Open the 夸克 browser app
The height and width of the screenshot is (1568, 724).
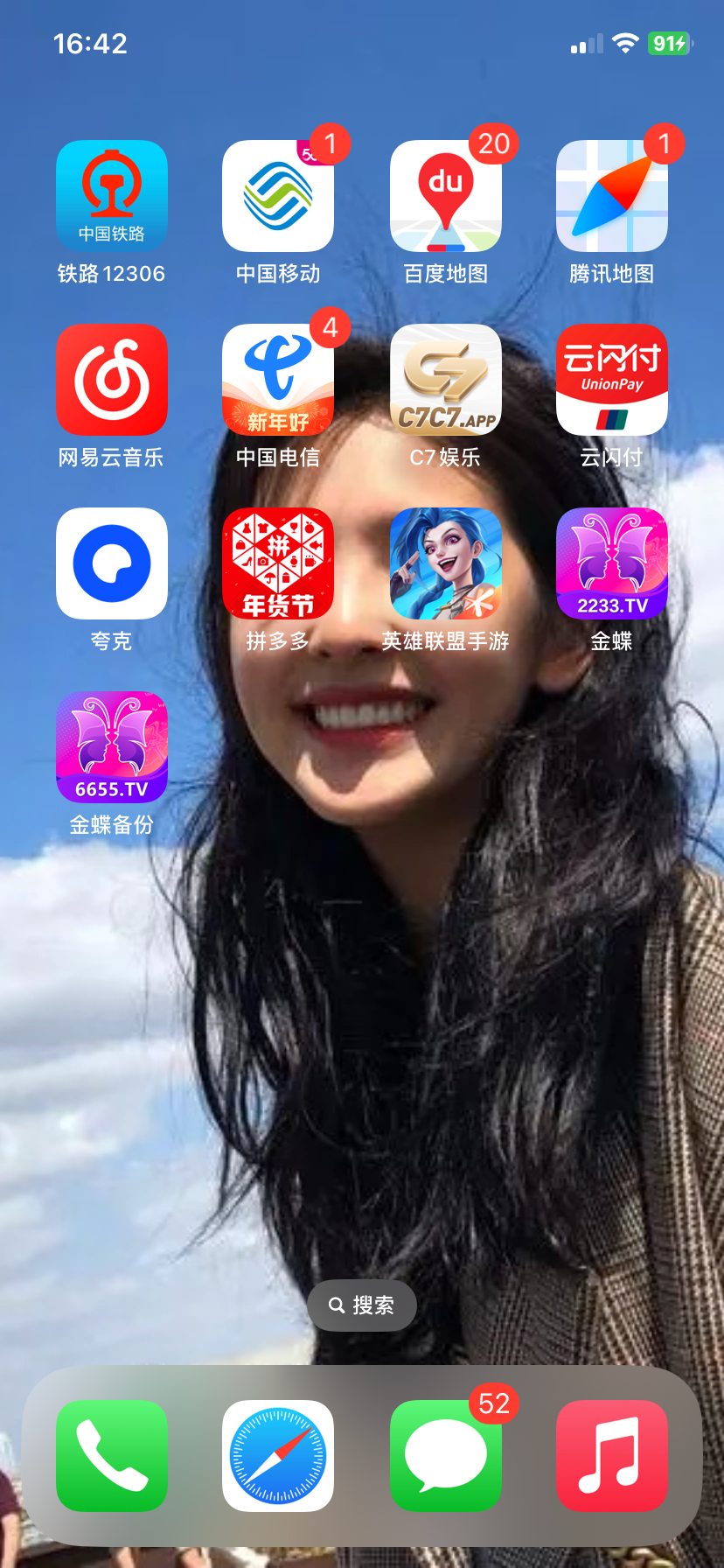[x=112, y=563]
